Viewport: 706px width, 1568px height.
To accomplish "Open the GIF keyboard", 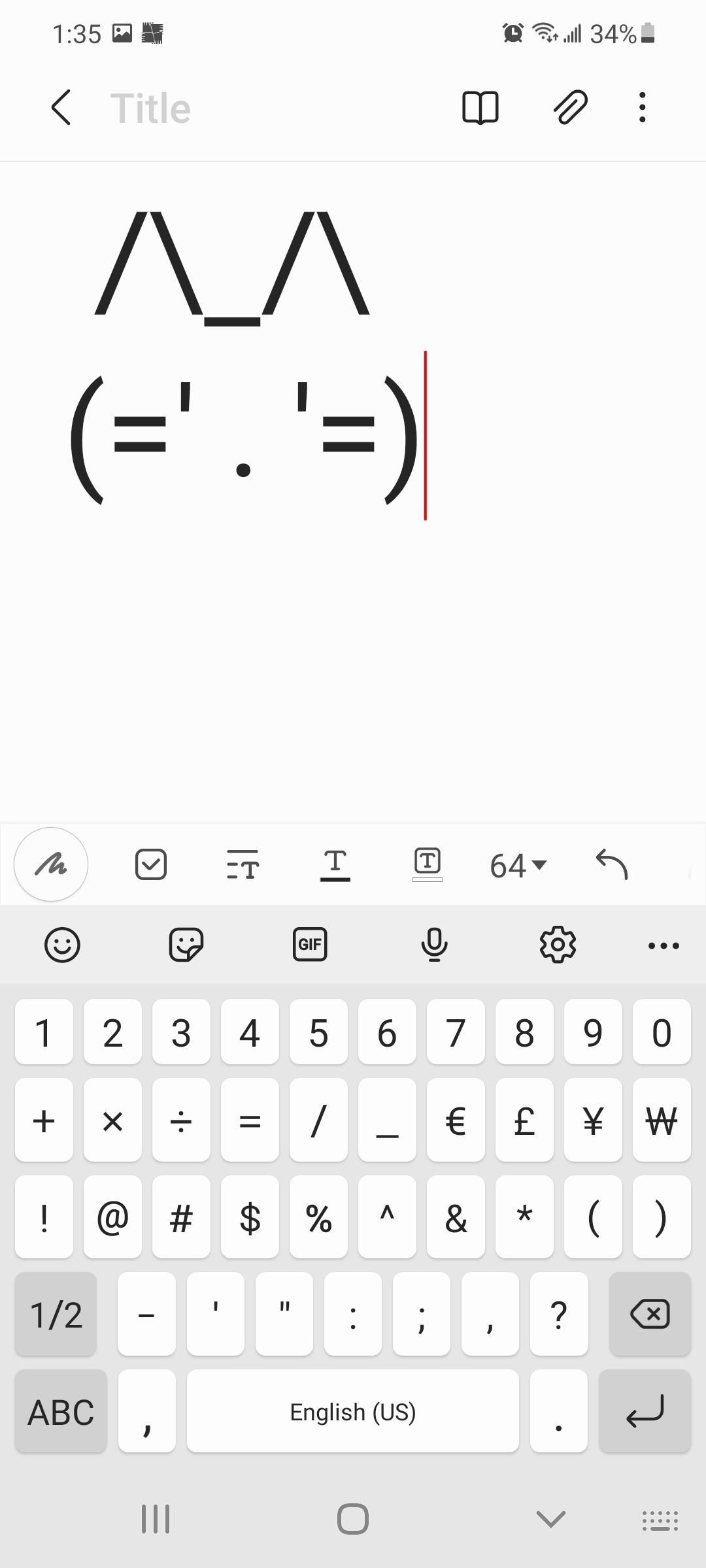I will (x=310, y=945).
